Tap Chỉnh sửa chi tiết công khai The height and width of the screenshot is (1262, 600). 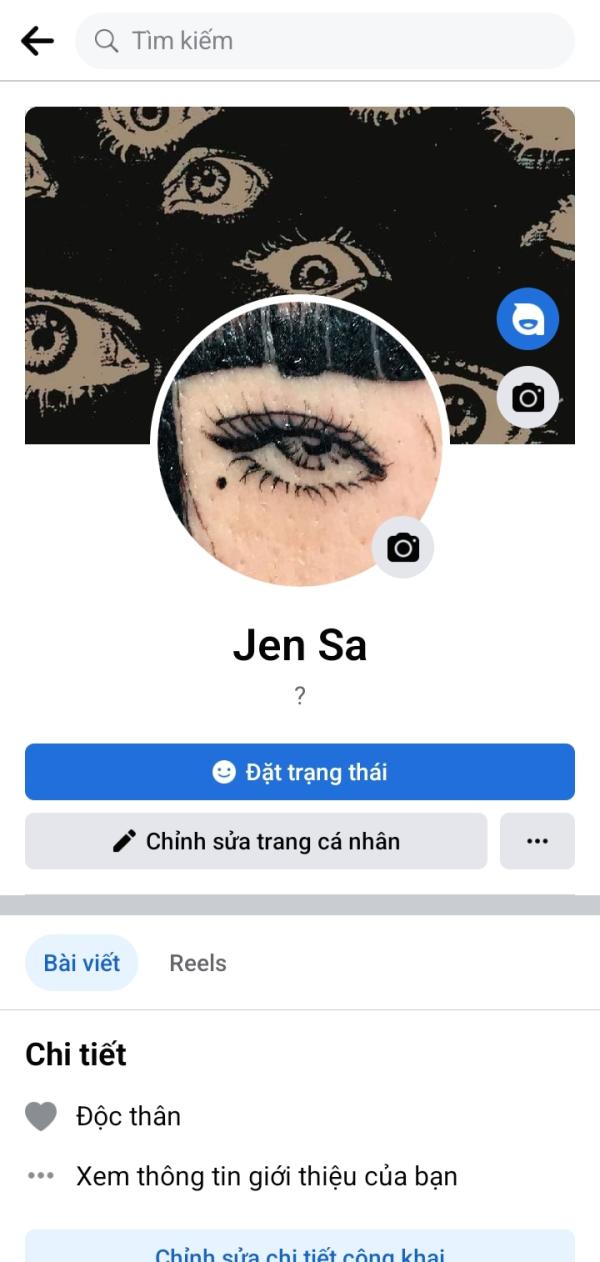point(300,1250)
